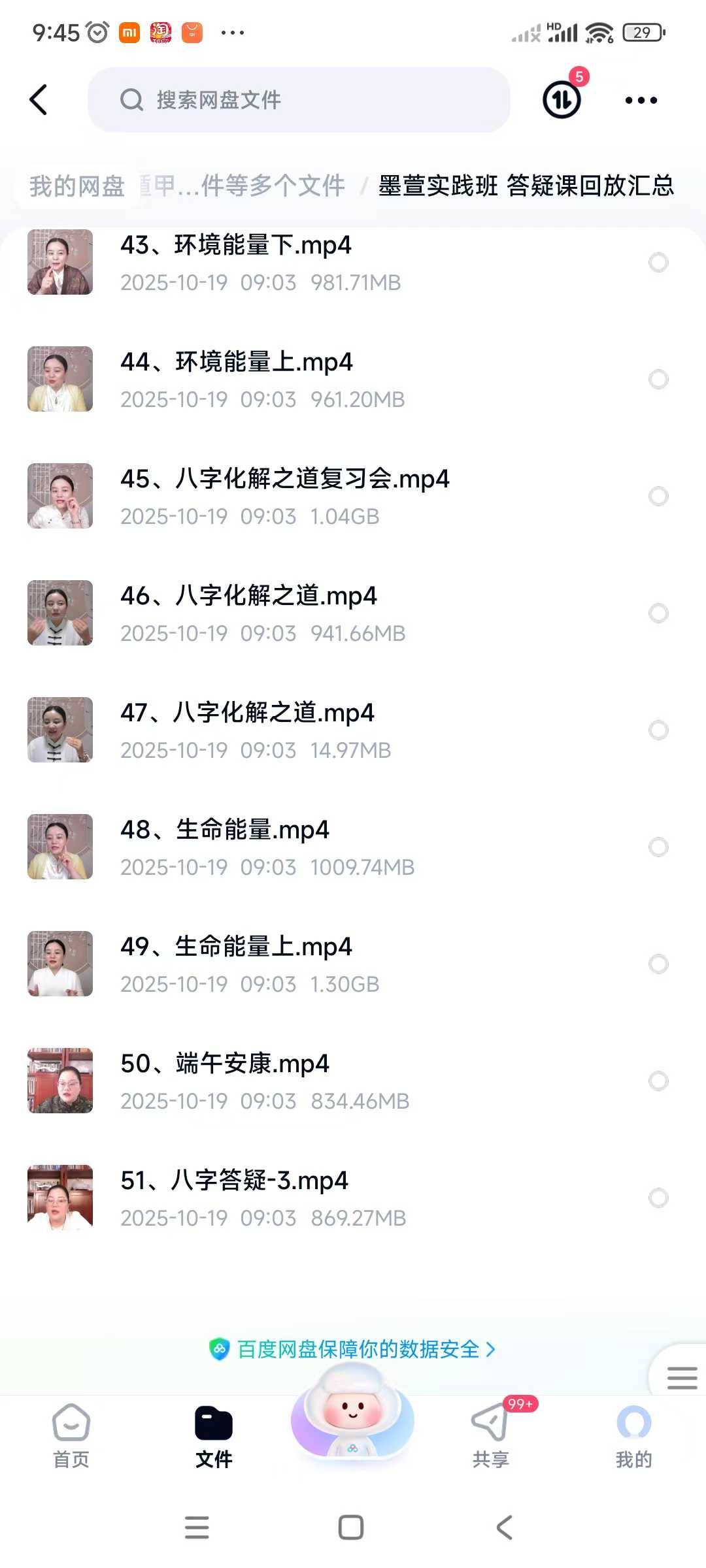Open 51、八字答疑-3.mp4
The height and width of the screenshot is (1568, 706).
pos(234,1181)
